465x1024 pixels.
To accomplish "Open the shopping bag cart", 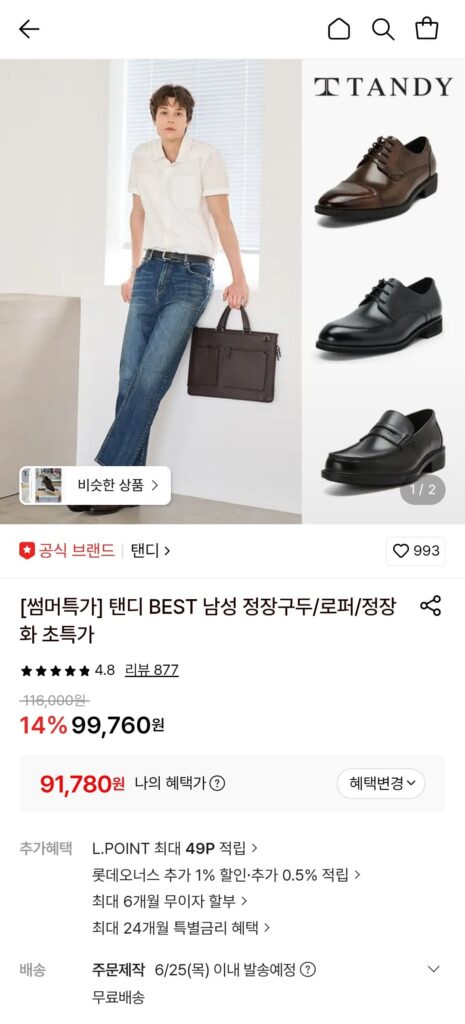I will coord(427,29).
